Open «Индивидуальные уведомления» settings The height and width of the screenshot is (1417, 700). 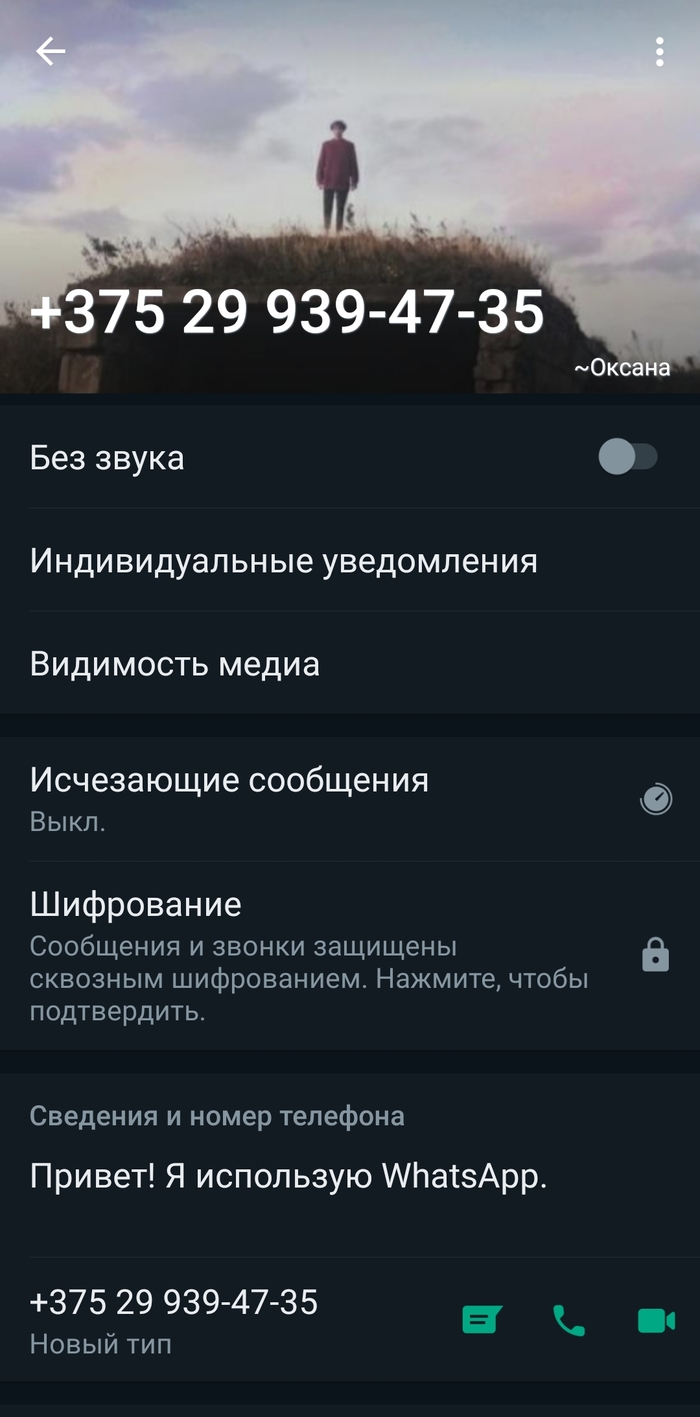click(x=284, y=561)
